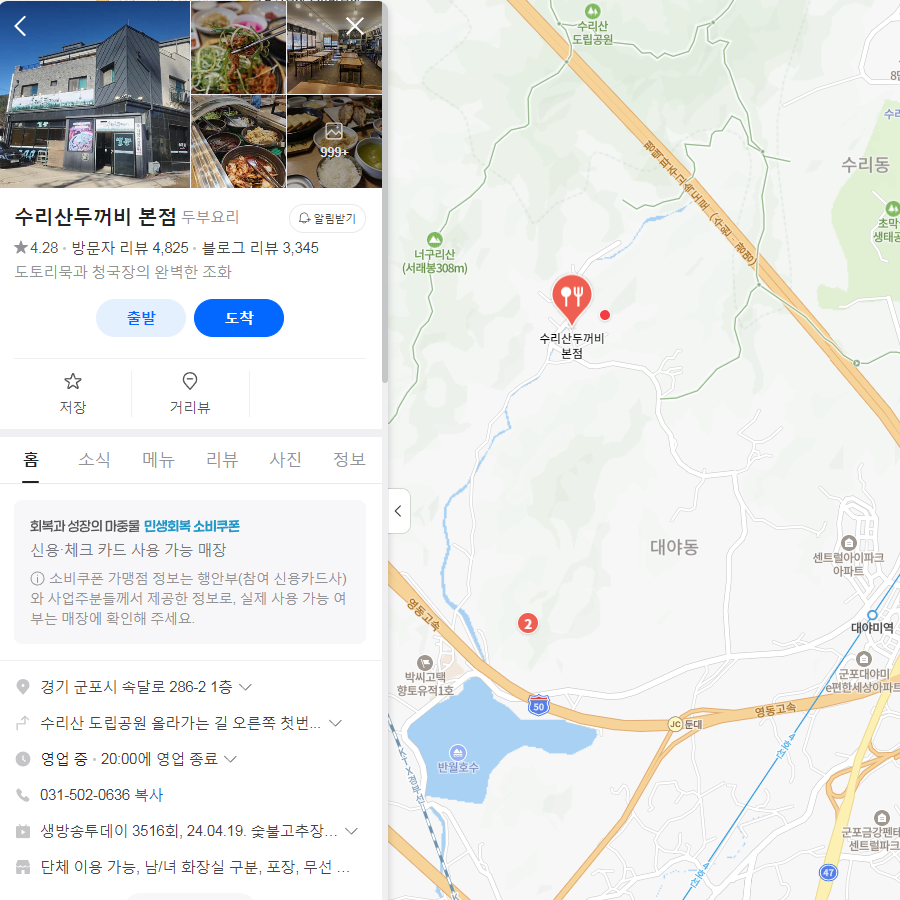Set as destination with 도착
This screenshot has height=900, width=900.
click(x=239, y=318)
